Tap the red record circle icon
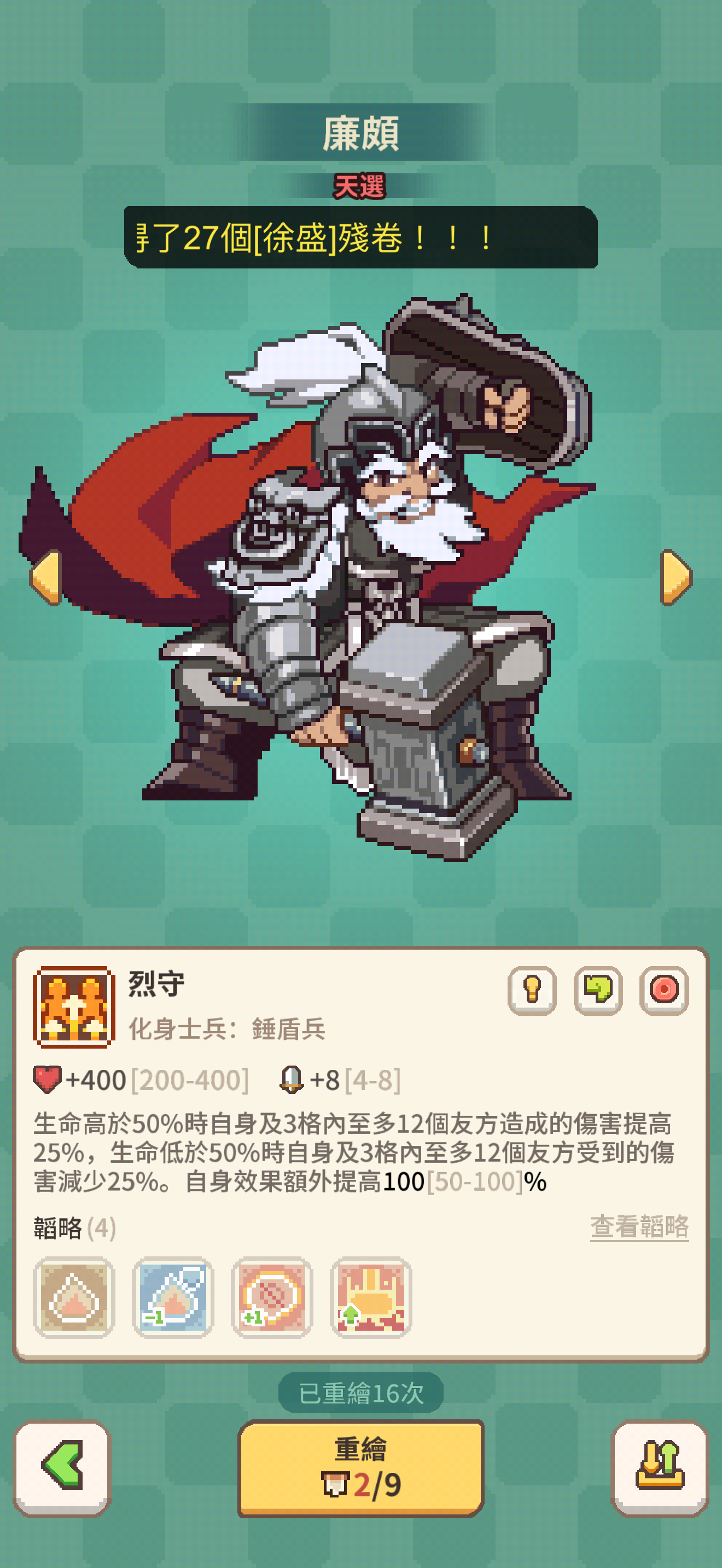Viewport: 722px width, 1568px height. (663, 990)
